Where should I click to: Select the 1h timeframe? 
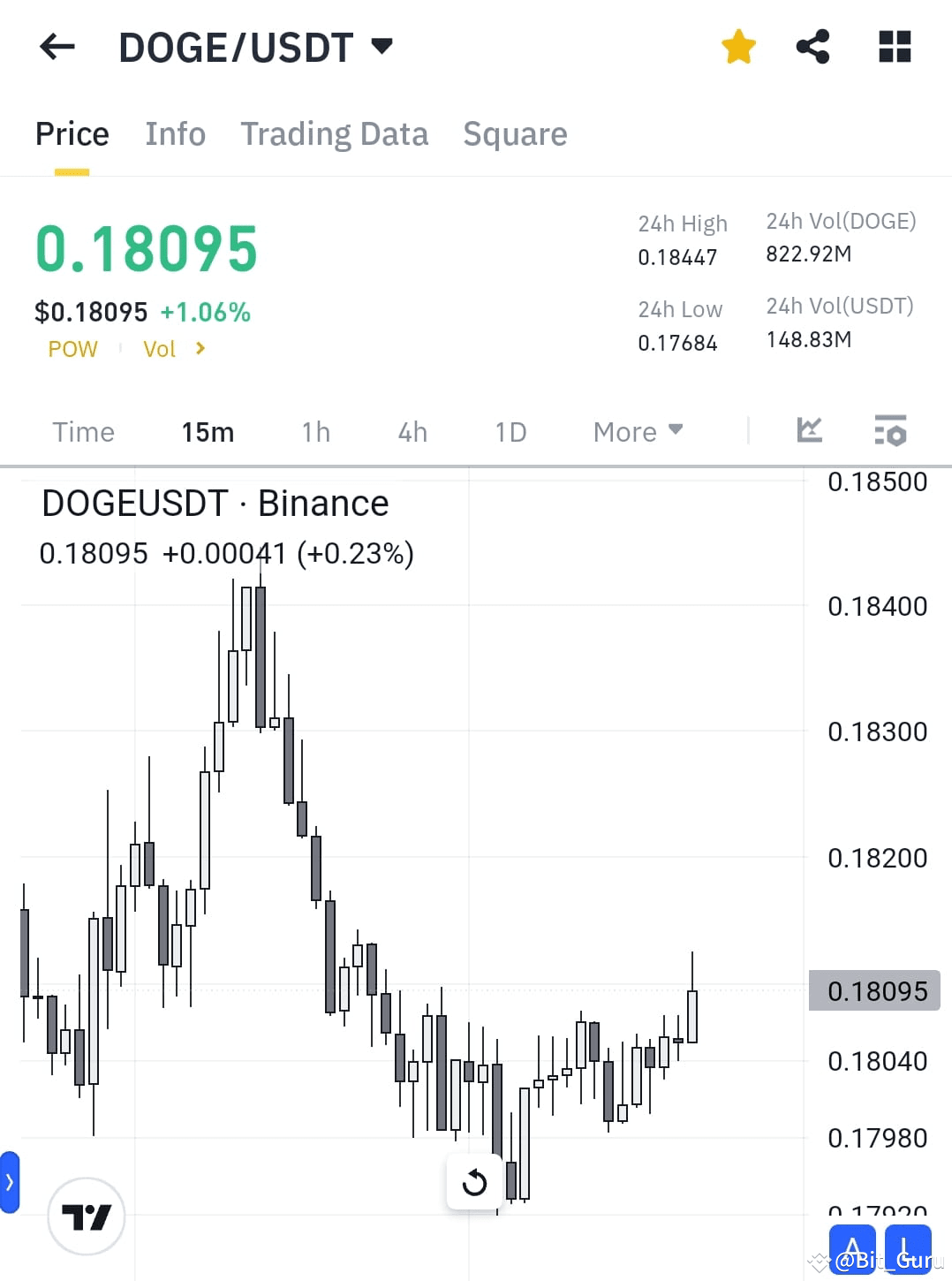315,432
